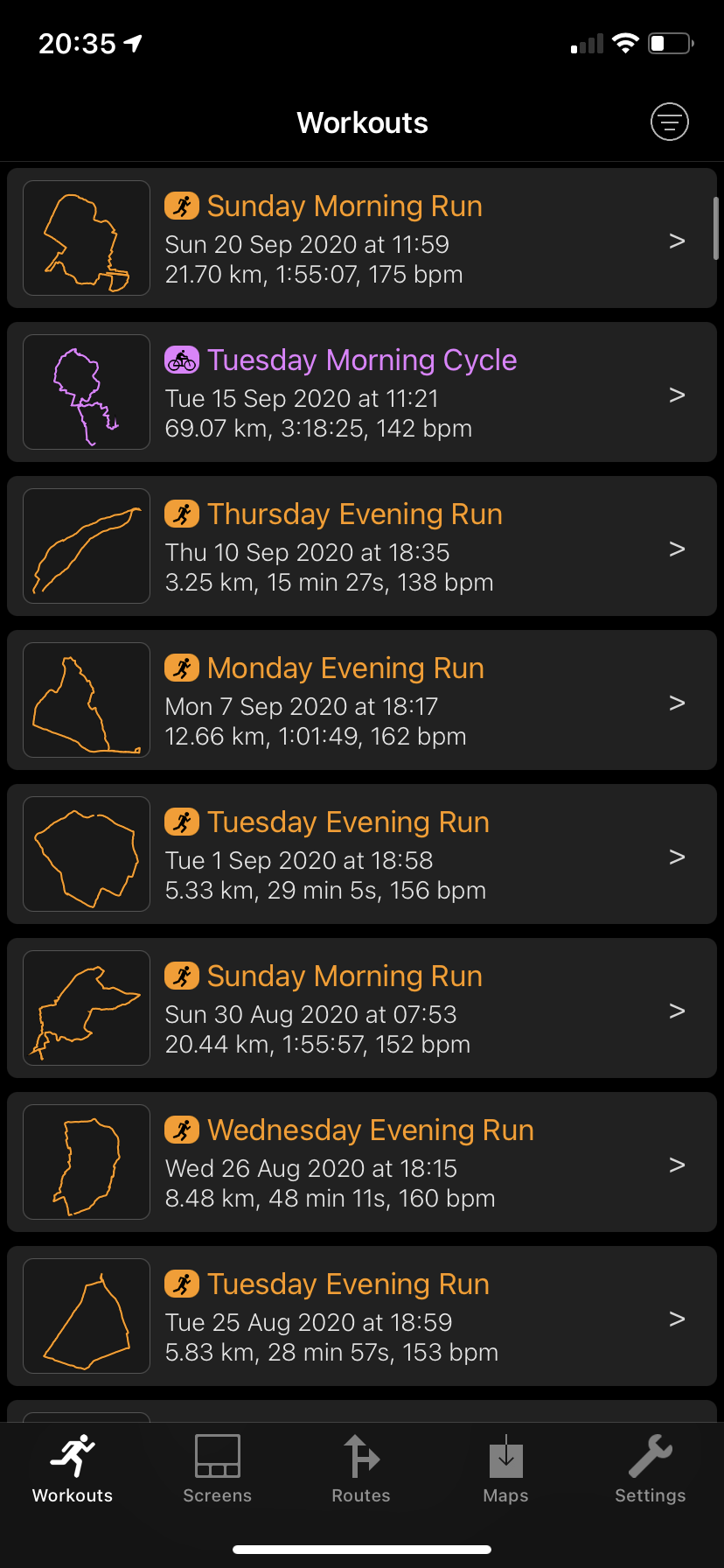View the Thursday Evening Run details
This screenshot has width=724, height=1568.
click(x=362, y=546)
